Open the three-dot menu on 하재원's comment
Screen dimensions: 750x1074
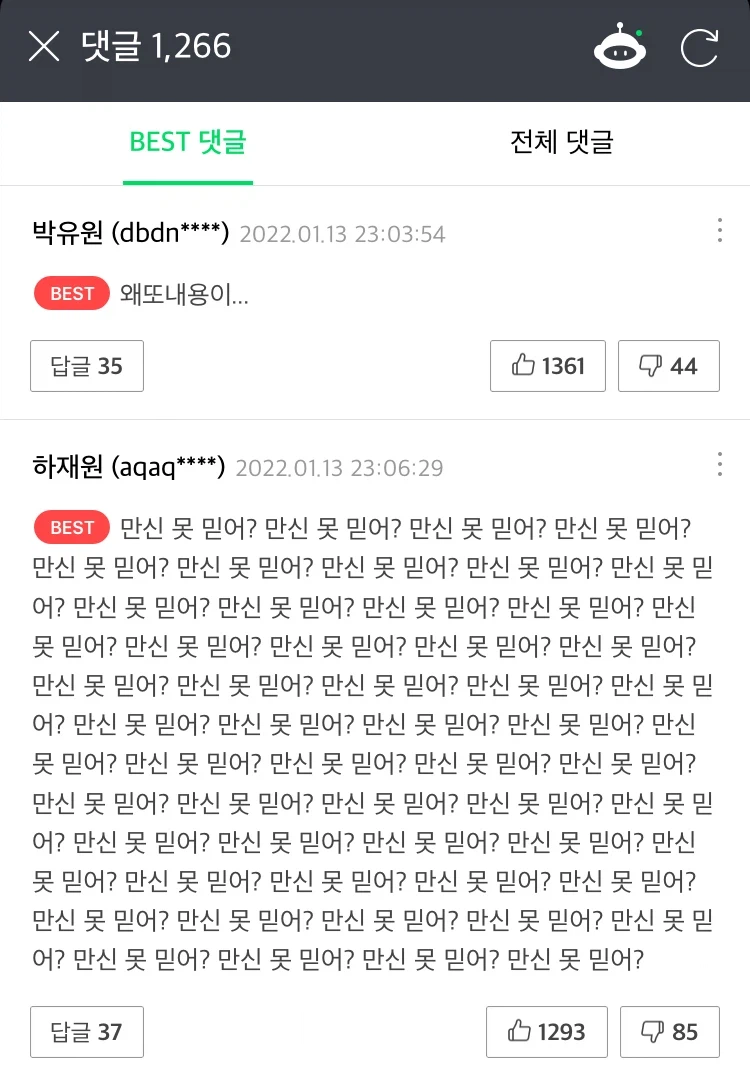pos(719,465)
